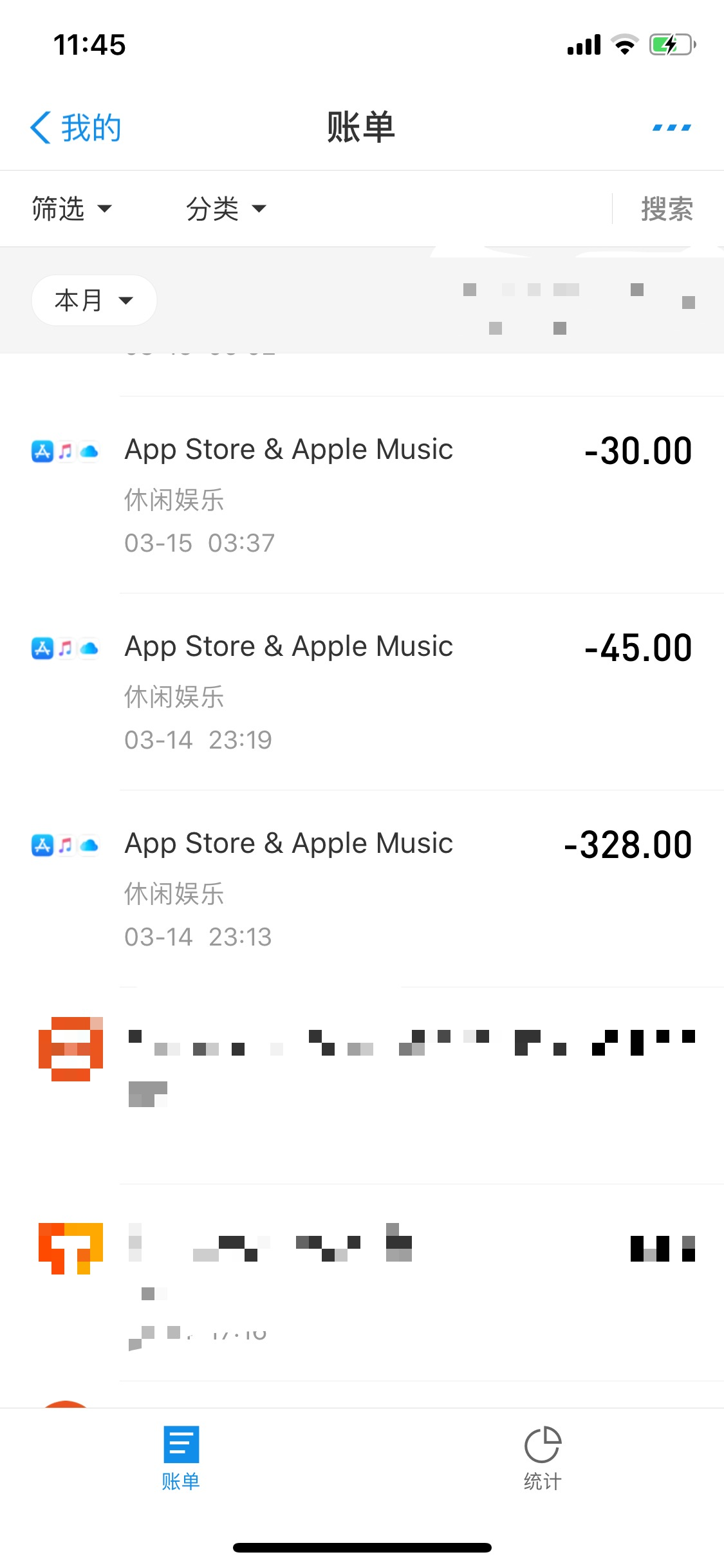Expand the 分类 category dropdown
This screenshot has height=1568, width=724.
coord(226,209)
